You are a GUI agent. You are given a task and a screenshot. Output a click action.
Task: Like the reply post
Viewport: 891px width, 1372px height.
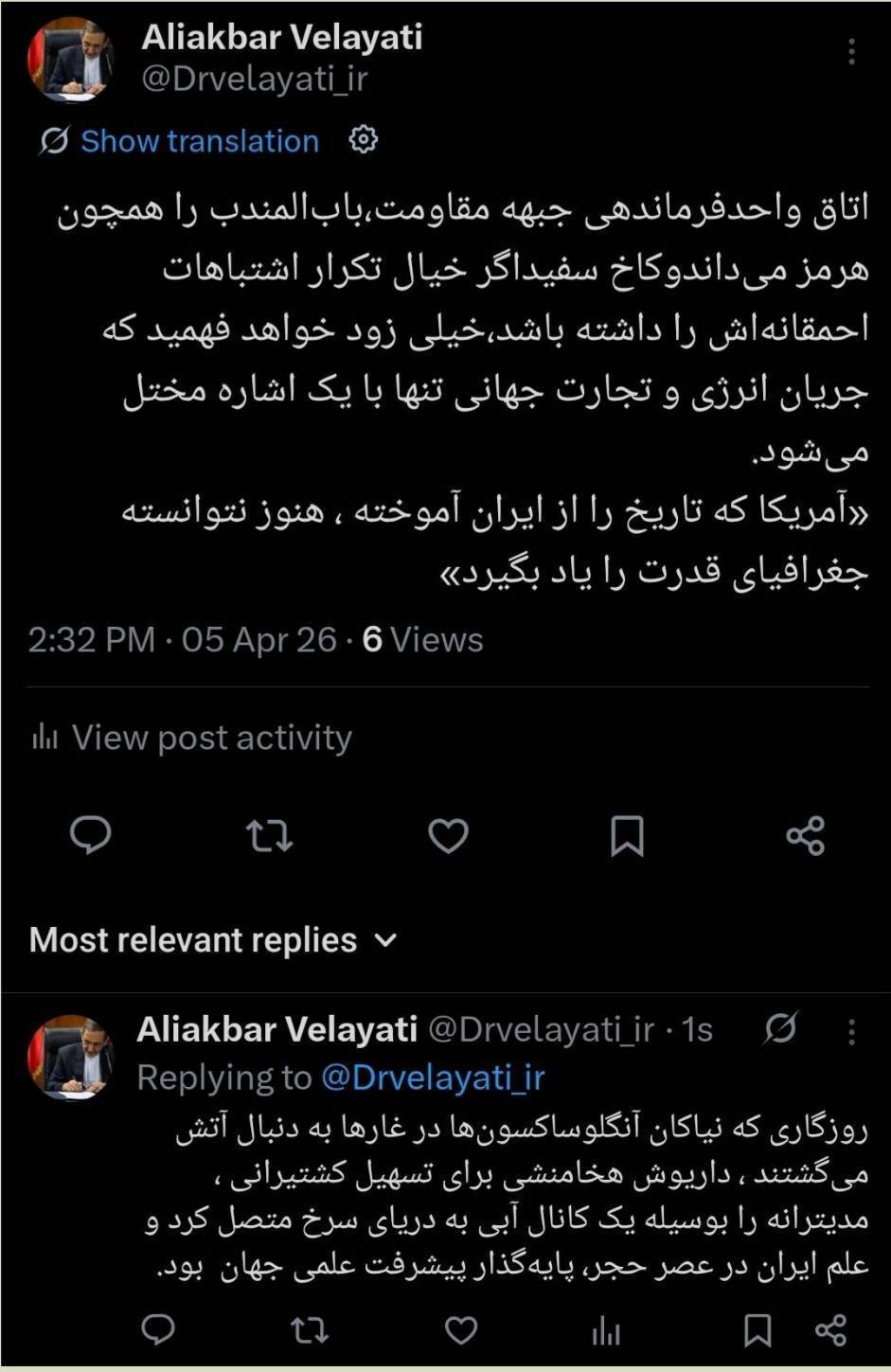tap(461, 1330)
